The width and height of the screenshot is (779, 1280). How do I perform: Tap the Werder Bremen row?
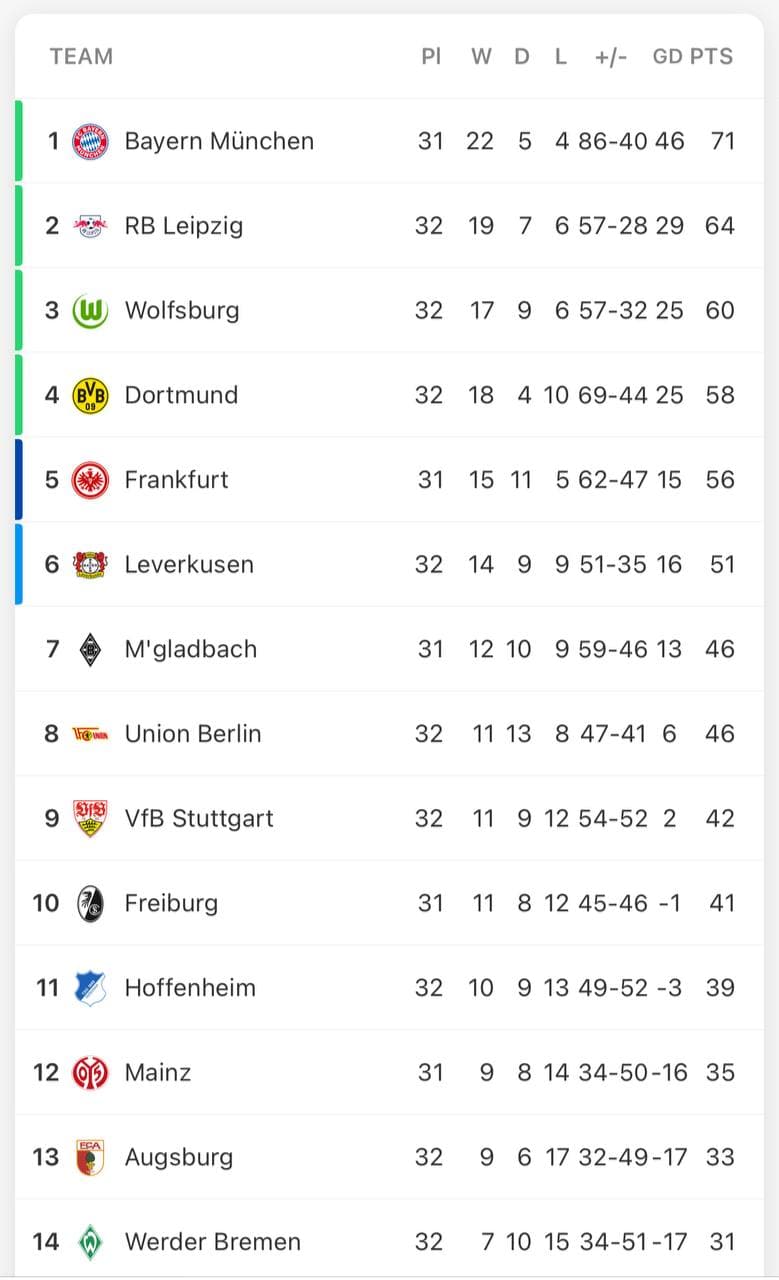click(x=212, y=1242)
